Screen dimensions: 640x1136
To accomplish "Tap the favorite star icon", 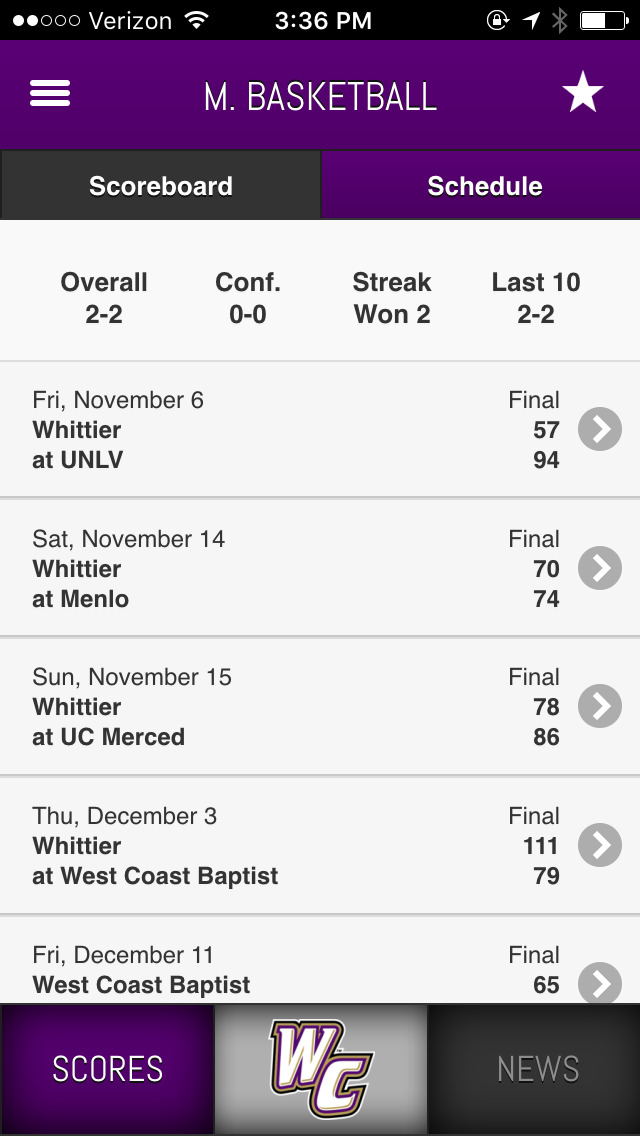I will (583, 93).
